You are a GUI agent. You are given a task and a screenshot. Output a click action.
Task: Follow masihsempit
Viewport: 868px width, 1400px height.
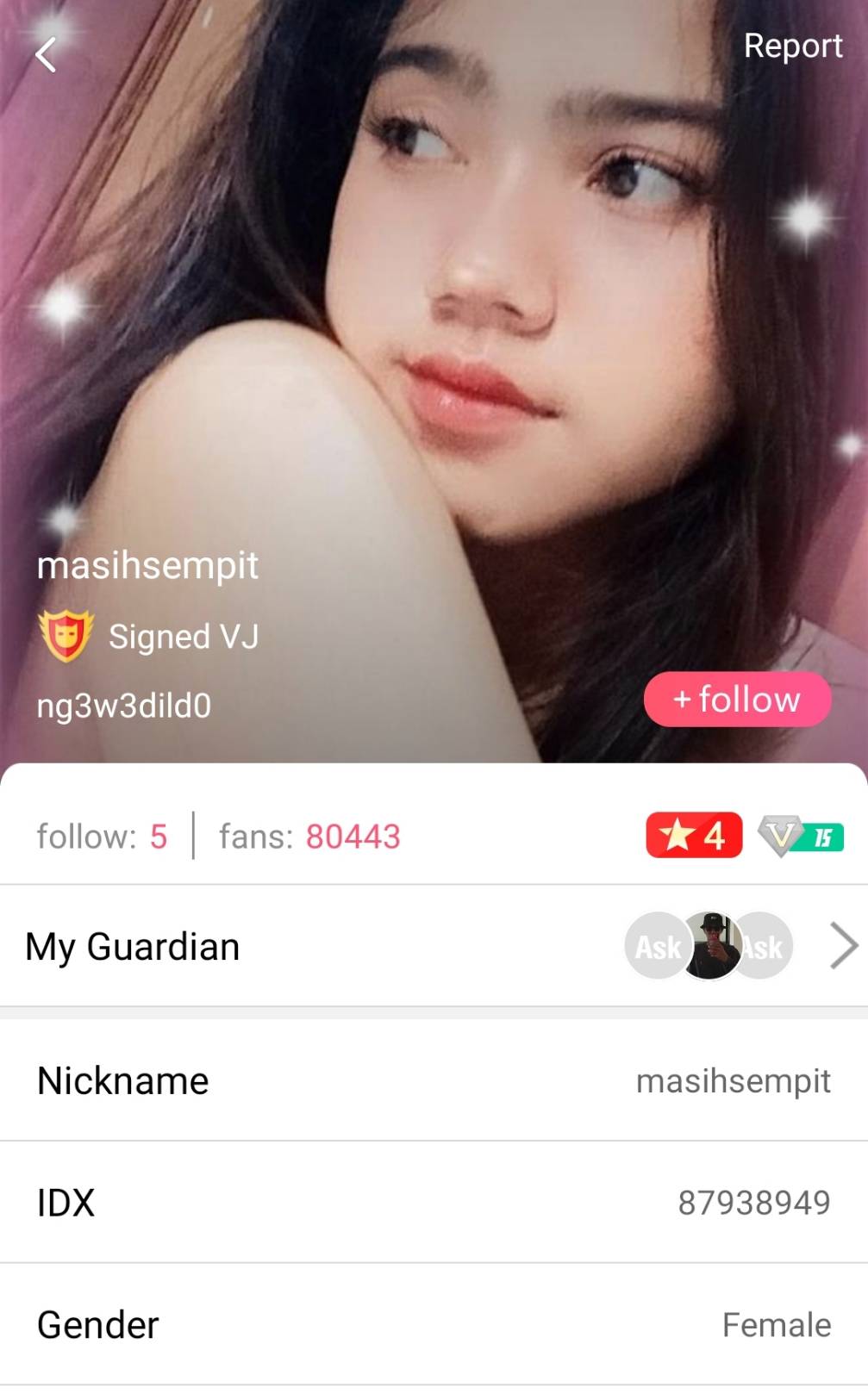pos(737,699)
